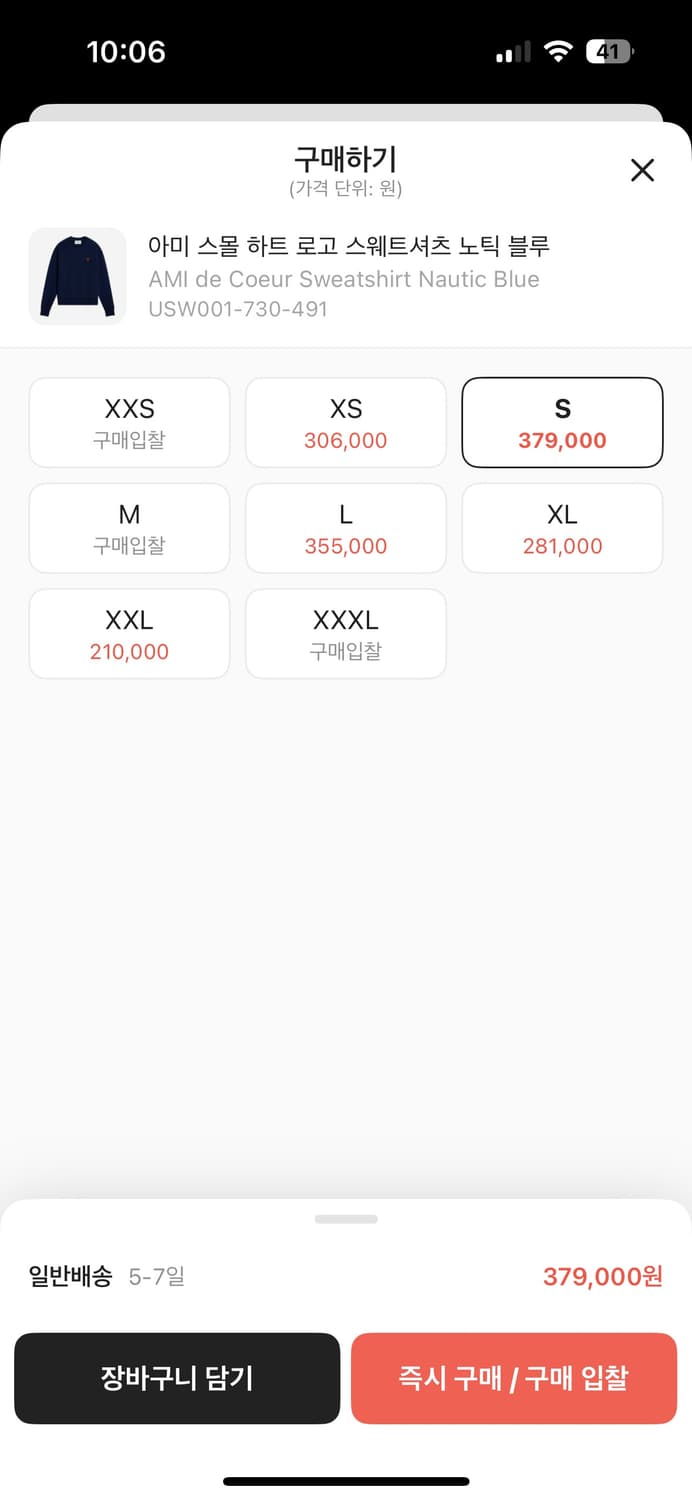Tap the delivery panel's drag handle
Screen dimensions: 692x1500
coord(346,1219)
